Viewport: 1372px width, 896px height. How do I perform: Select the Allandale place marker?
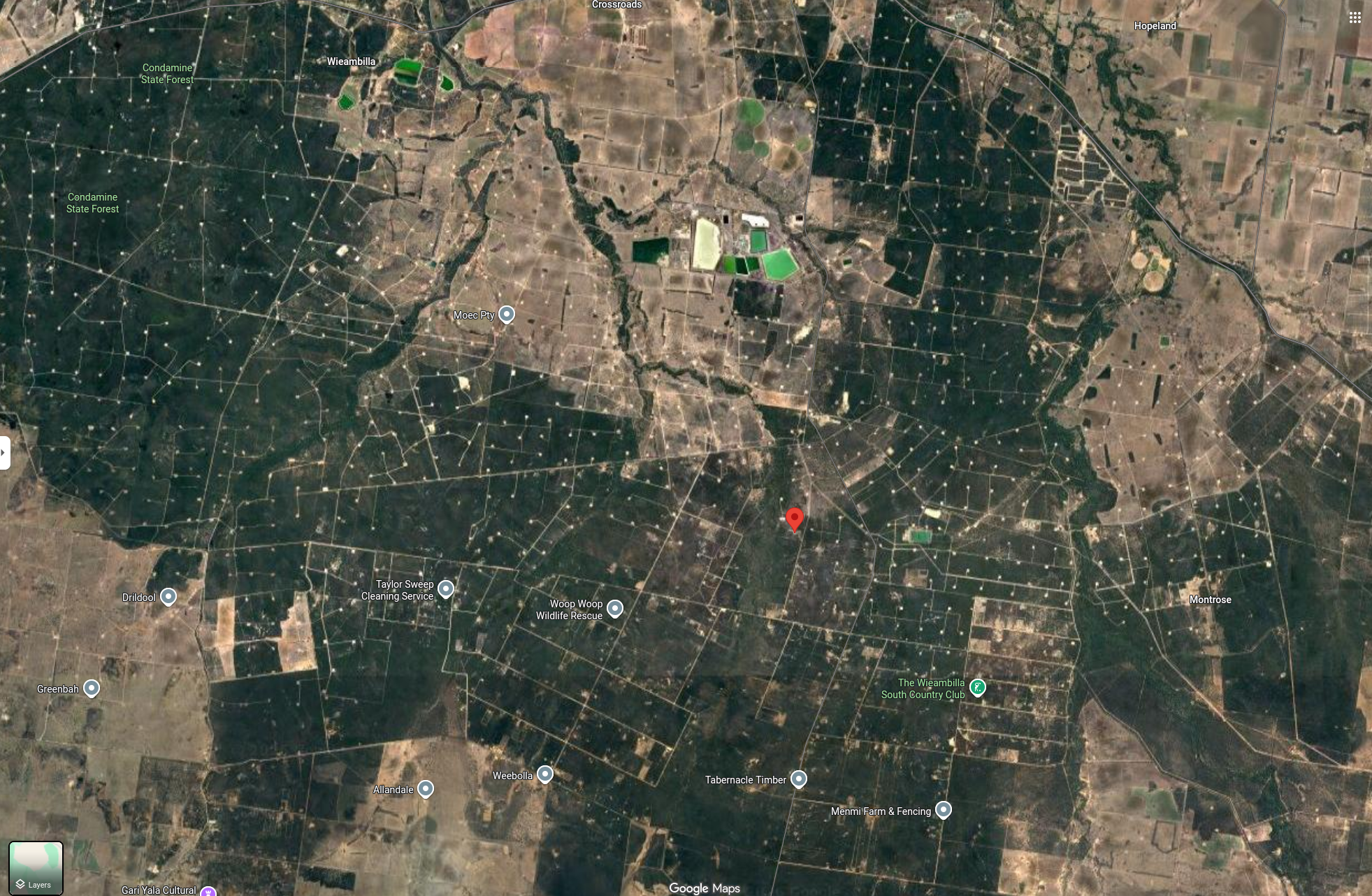426,789
